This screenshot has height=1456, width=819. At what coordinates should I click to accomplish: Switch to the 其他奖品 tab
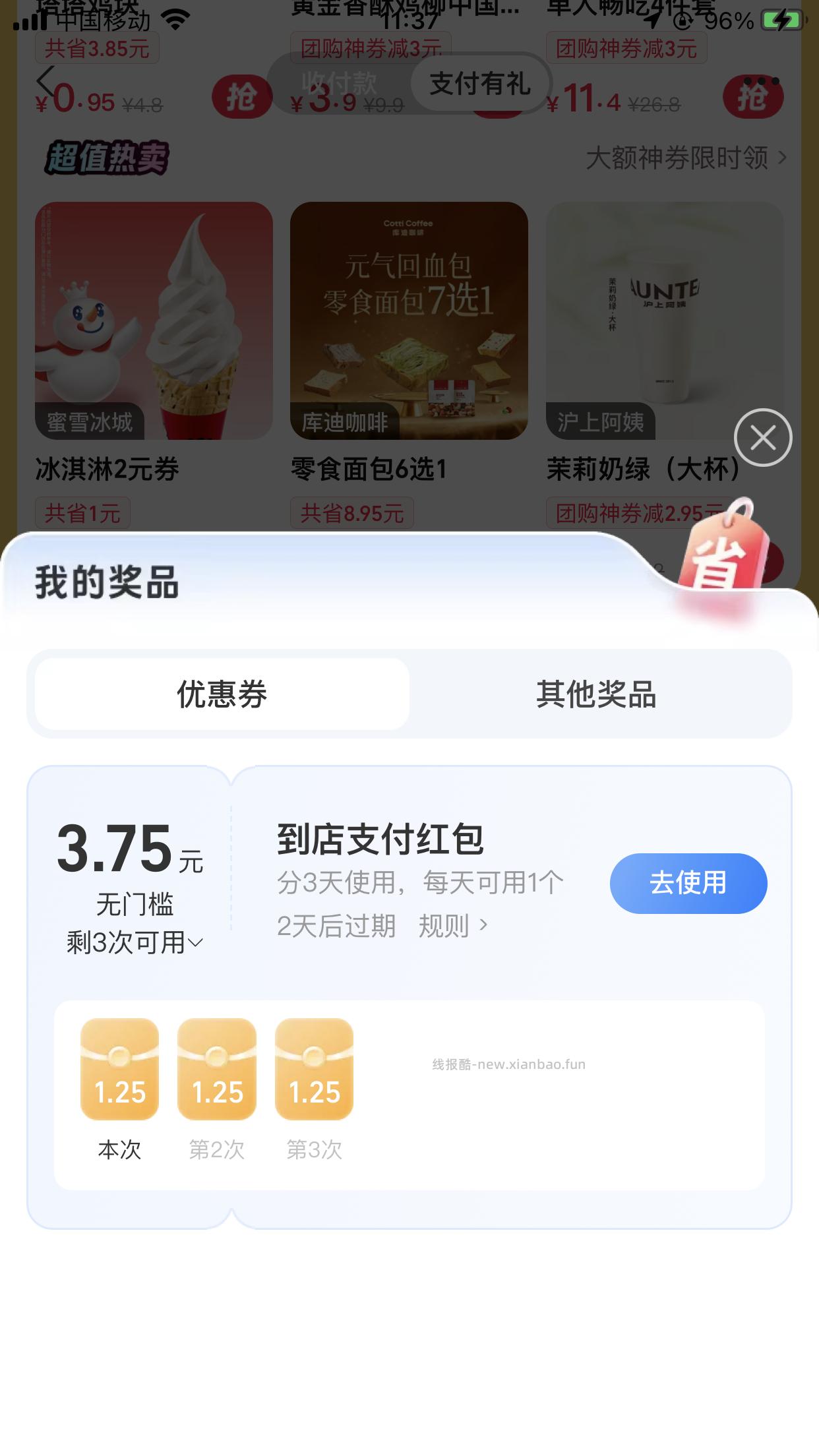(x=597, y=693)
